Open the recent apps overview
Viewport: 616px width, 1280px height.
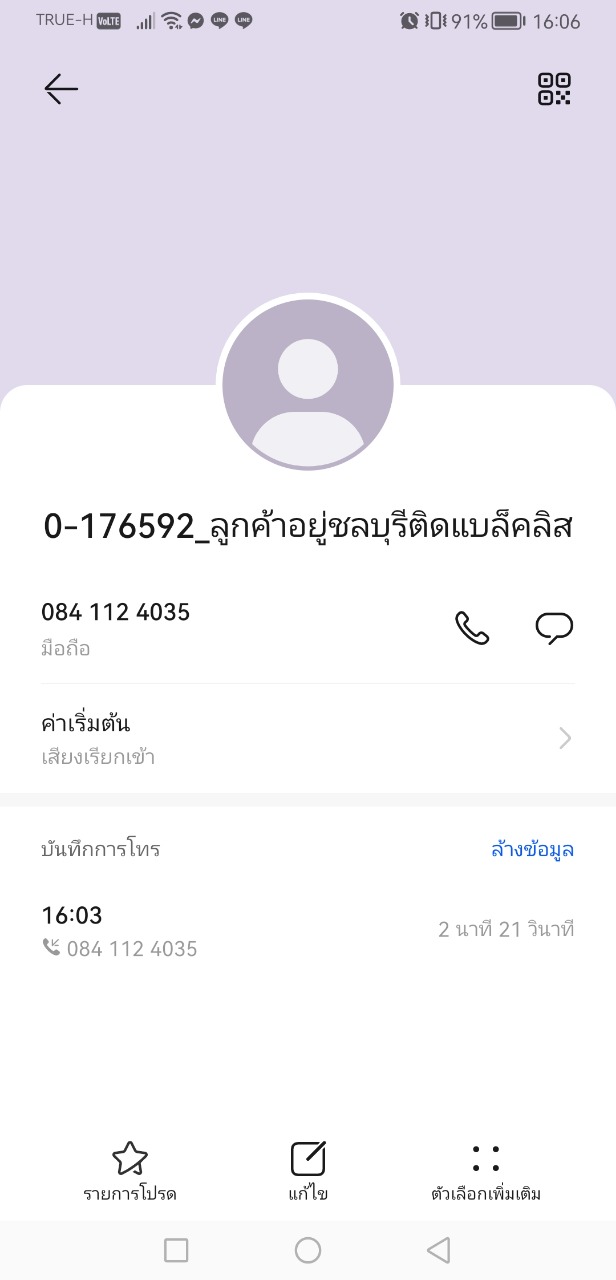(x=176, y=1249)
